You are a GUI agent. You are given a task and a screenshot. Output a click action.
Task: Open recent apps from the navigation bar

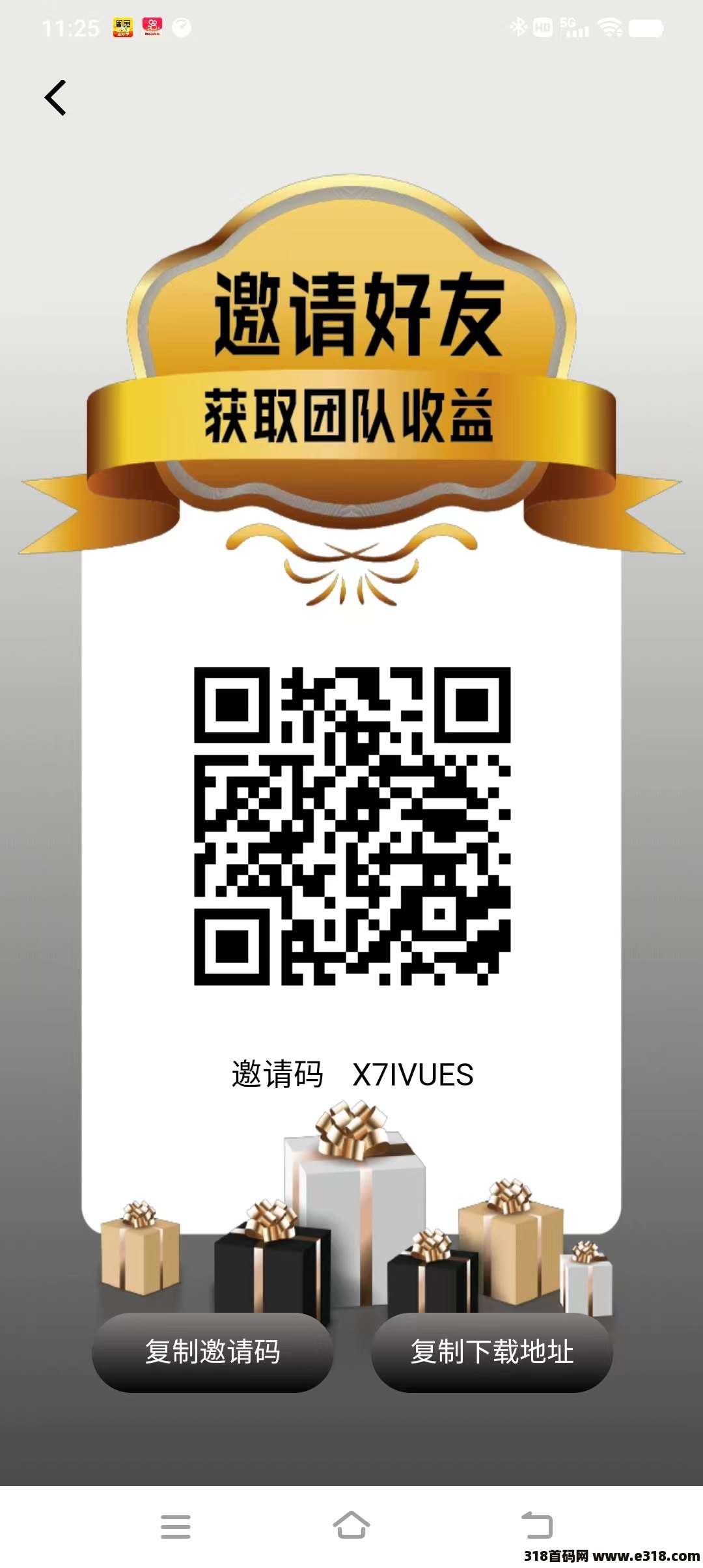tap(176, 1526)
